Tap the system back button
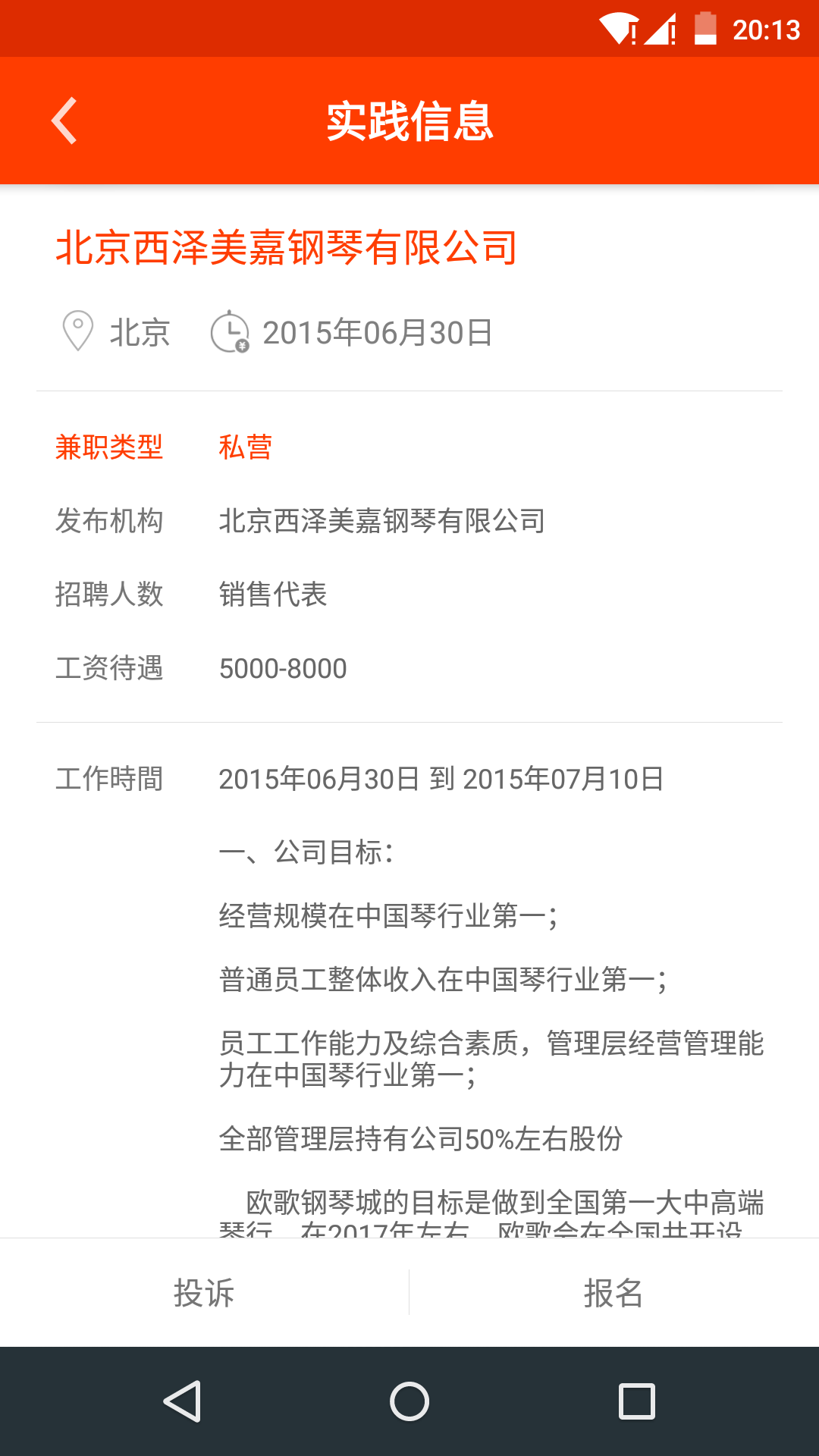 pos(182,1401)
